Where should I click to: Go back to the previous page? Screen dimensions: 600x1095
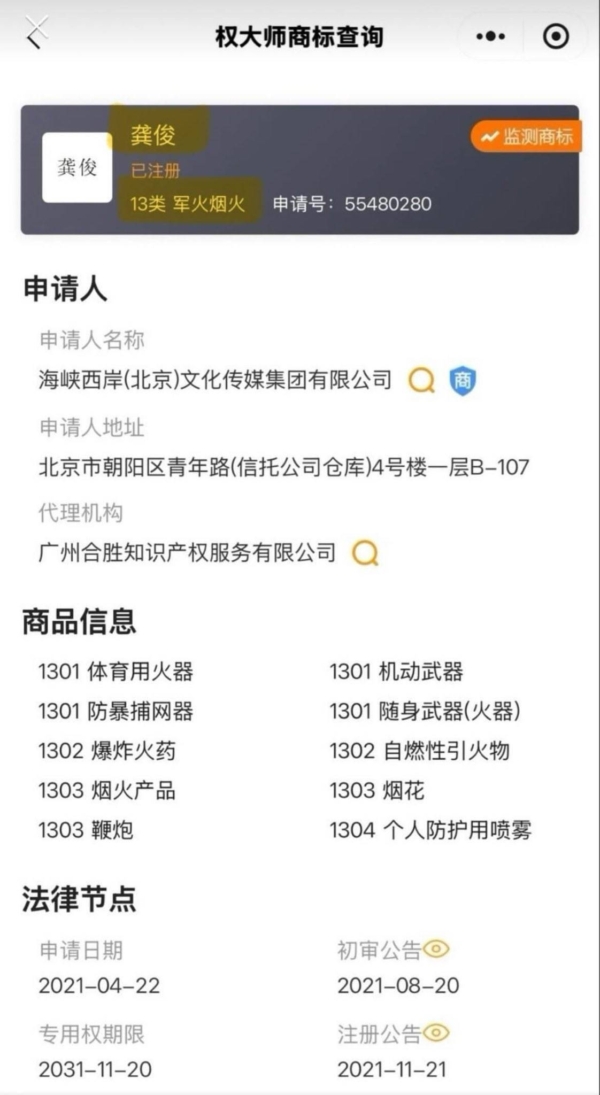pyautogui.click(x=36, y=35)
